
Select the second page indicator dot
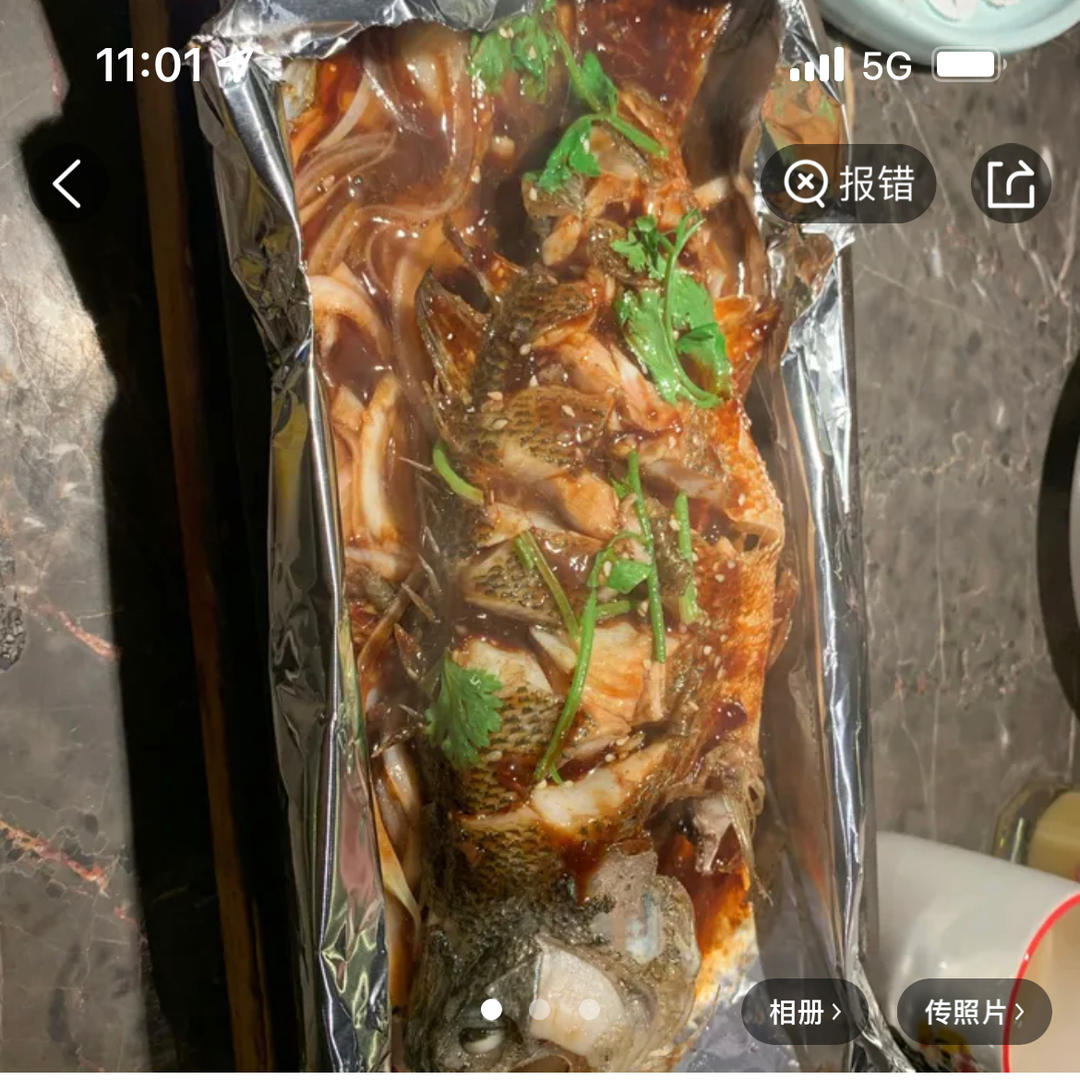click(540, 1010)
